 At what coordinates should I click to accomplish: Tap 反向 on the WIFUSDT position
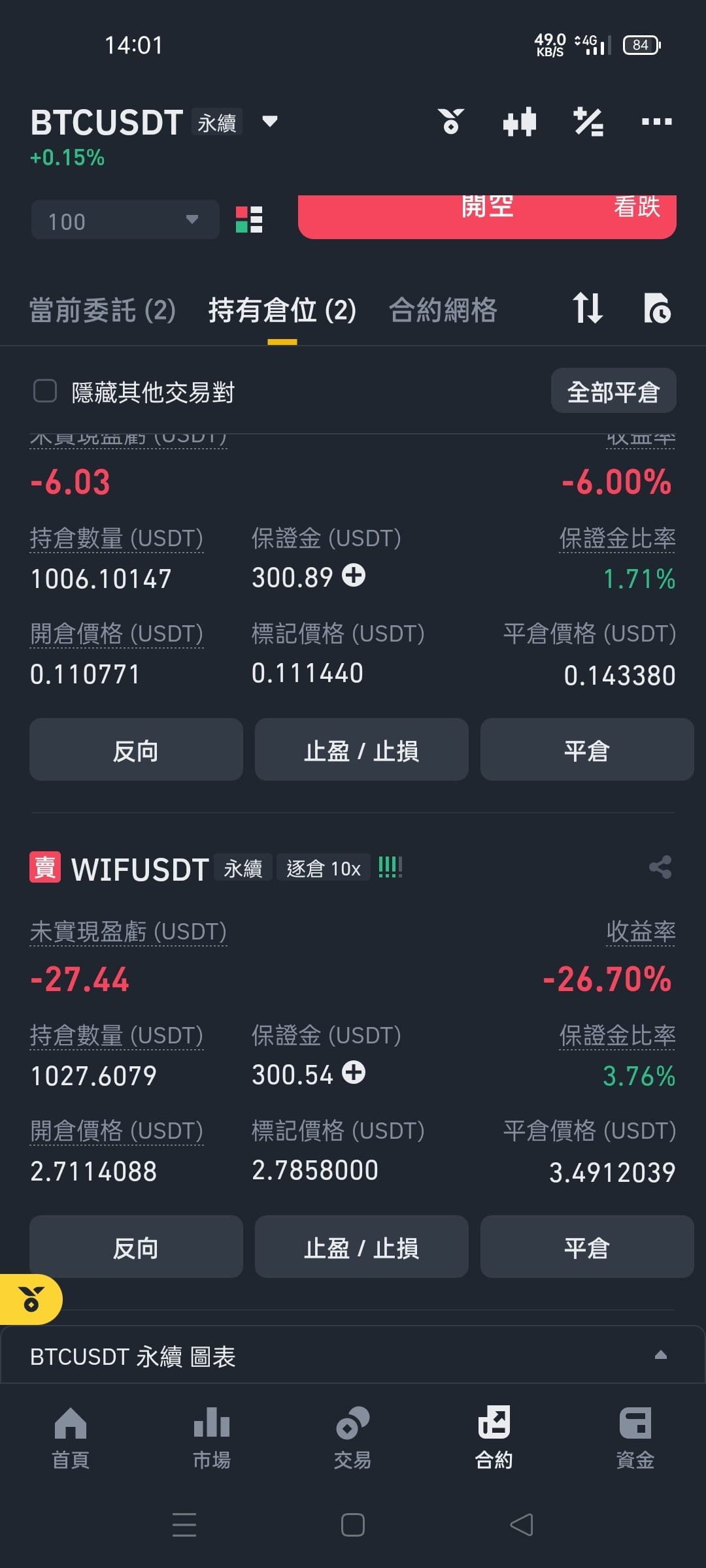(136, 1247)
